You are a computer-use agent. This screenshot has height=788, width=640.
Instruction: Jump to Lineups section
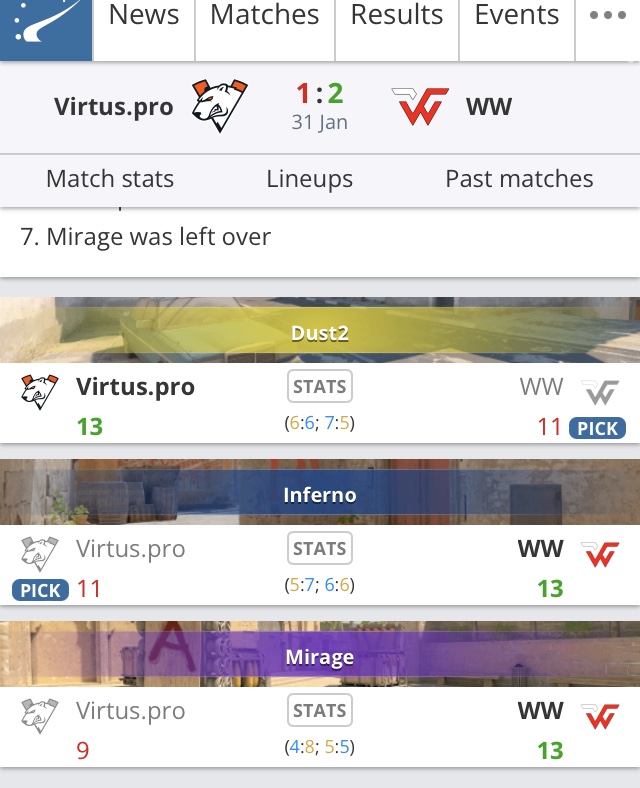[310, 179]
